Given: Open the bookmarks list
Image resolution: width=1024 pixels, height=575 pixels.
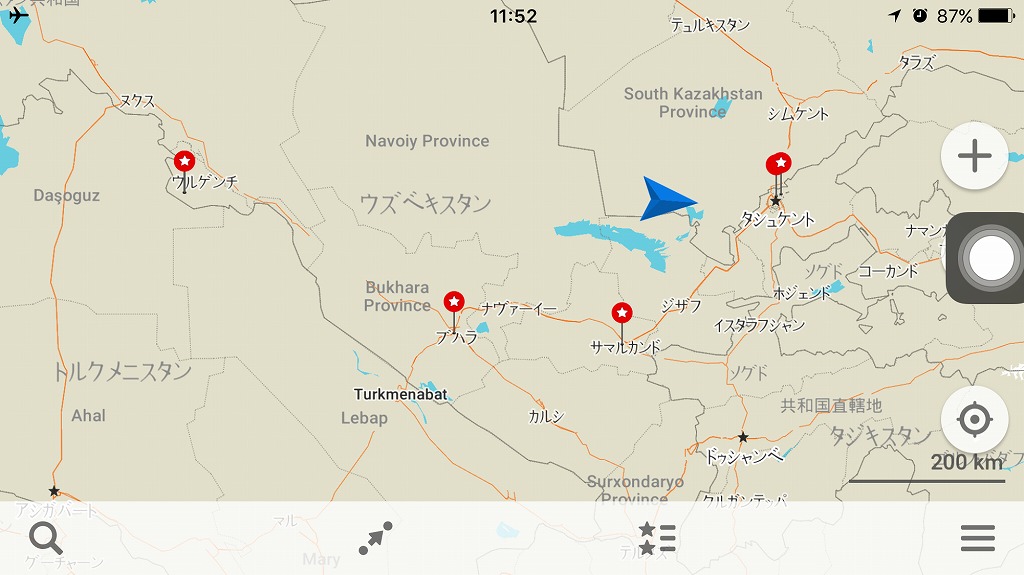Looking at the screenshot, I should pos(657,538).
